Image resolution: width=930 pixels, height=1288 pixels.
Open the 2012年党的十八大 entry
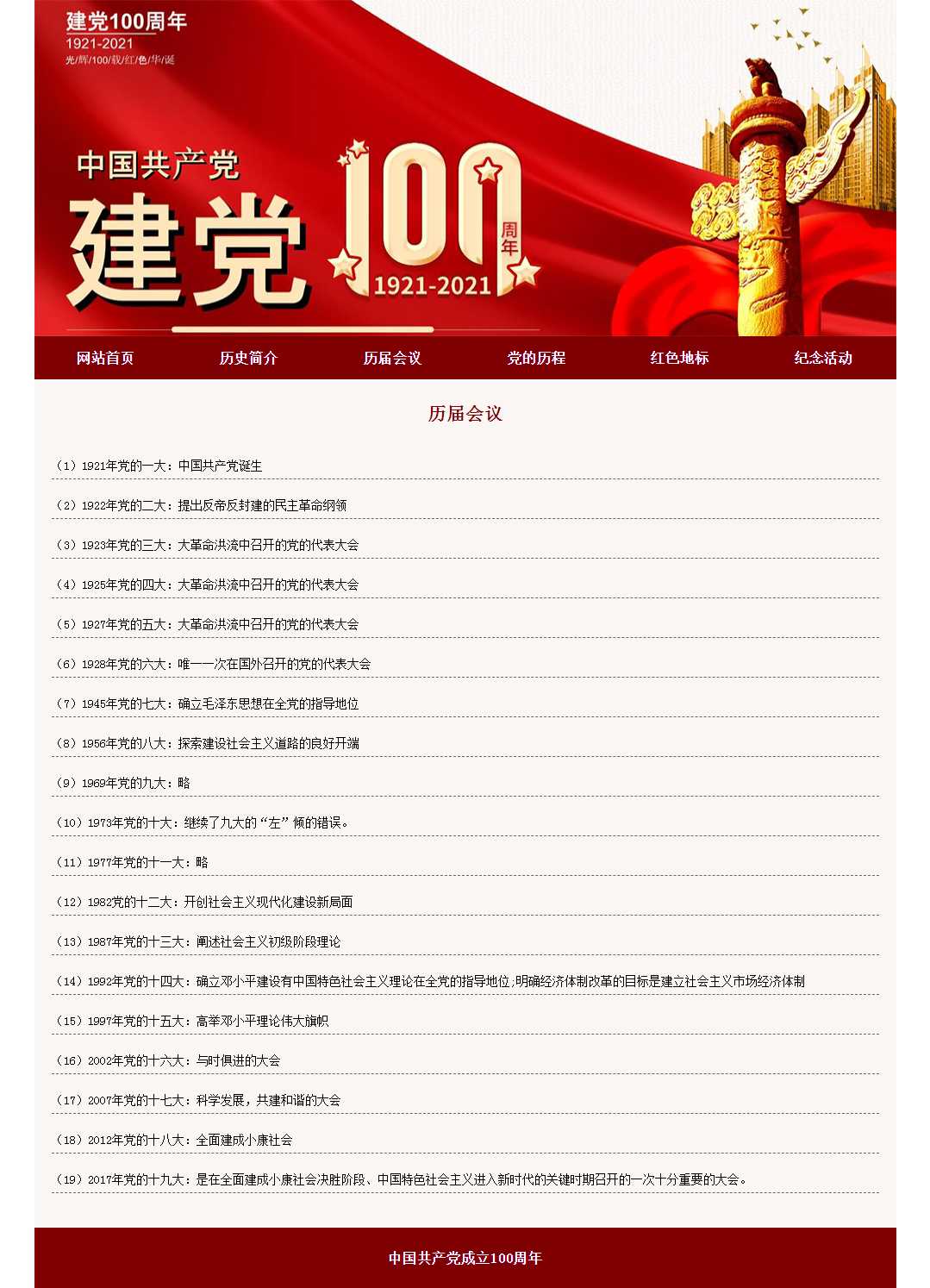174,1140
